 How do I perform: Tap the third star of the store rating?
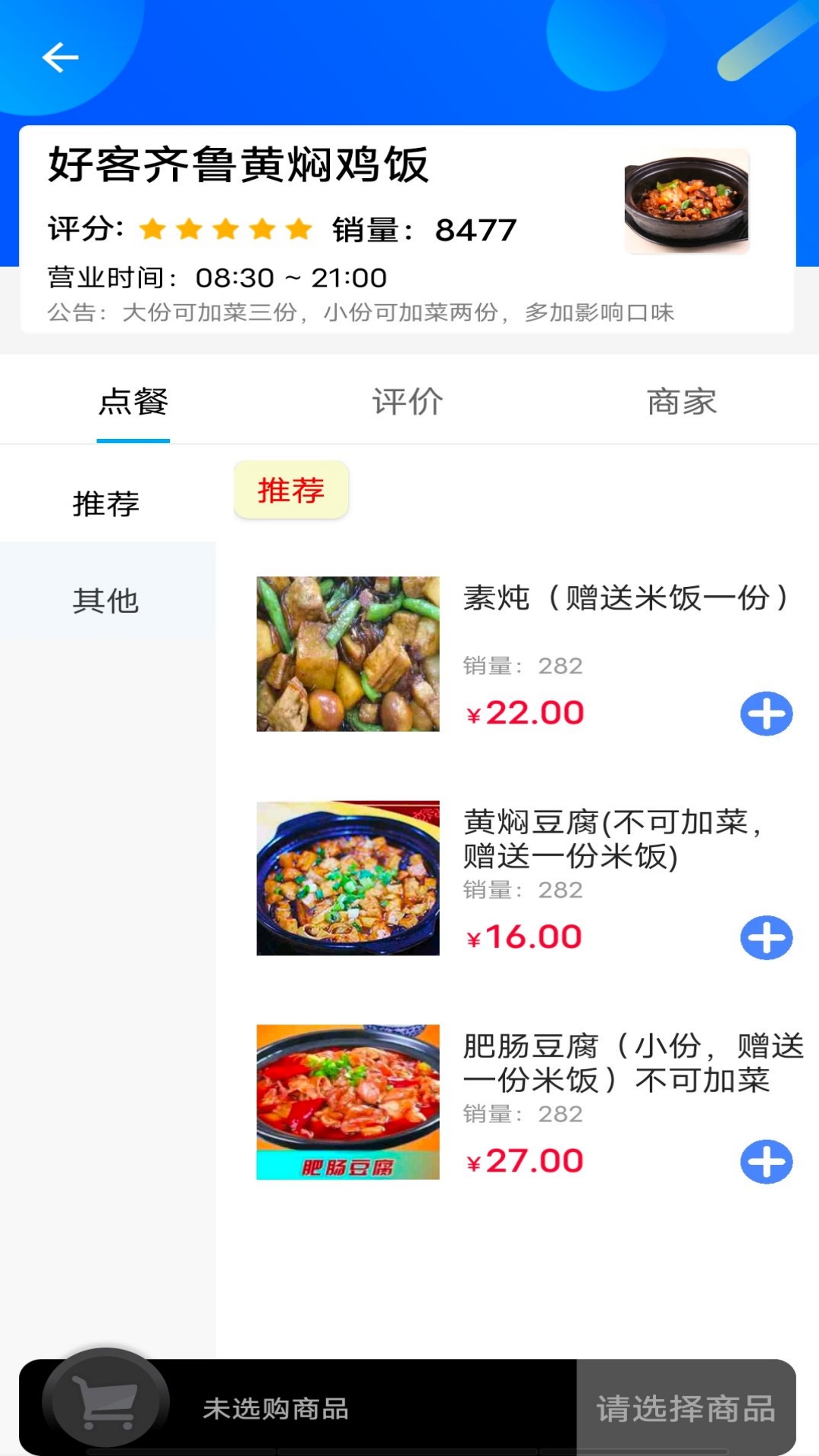click(x=225, y=228)
